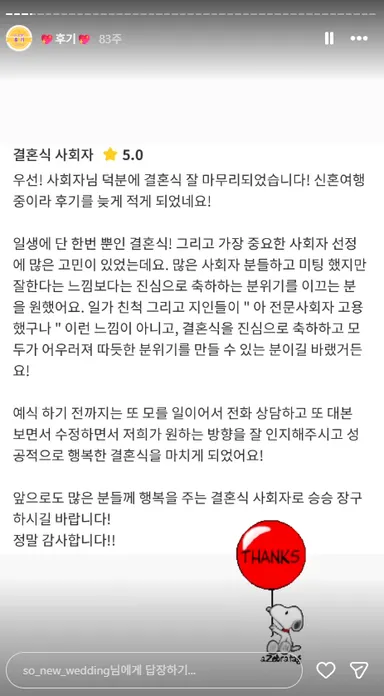Viewport: 384px width, 696px height.
Task: Like this story with the heart
Action: coord(326,670)
